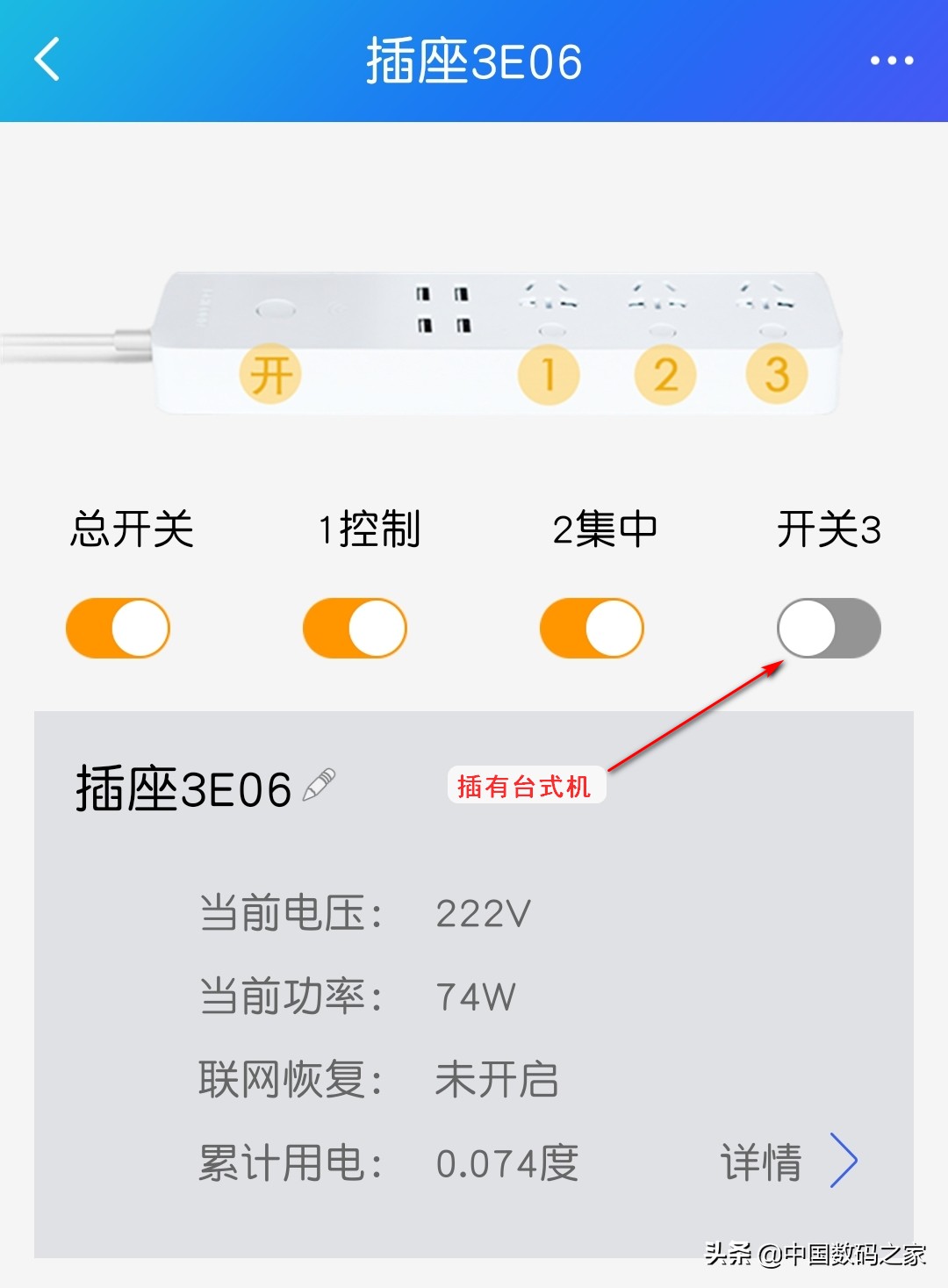Select the 插座3E06 title in the header

tap(474, 60)
